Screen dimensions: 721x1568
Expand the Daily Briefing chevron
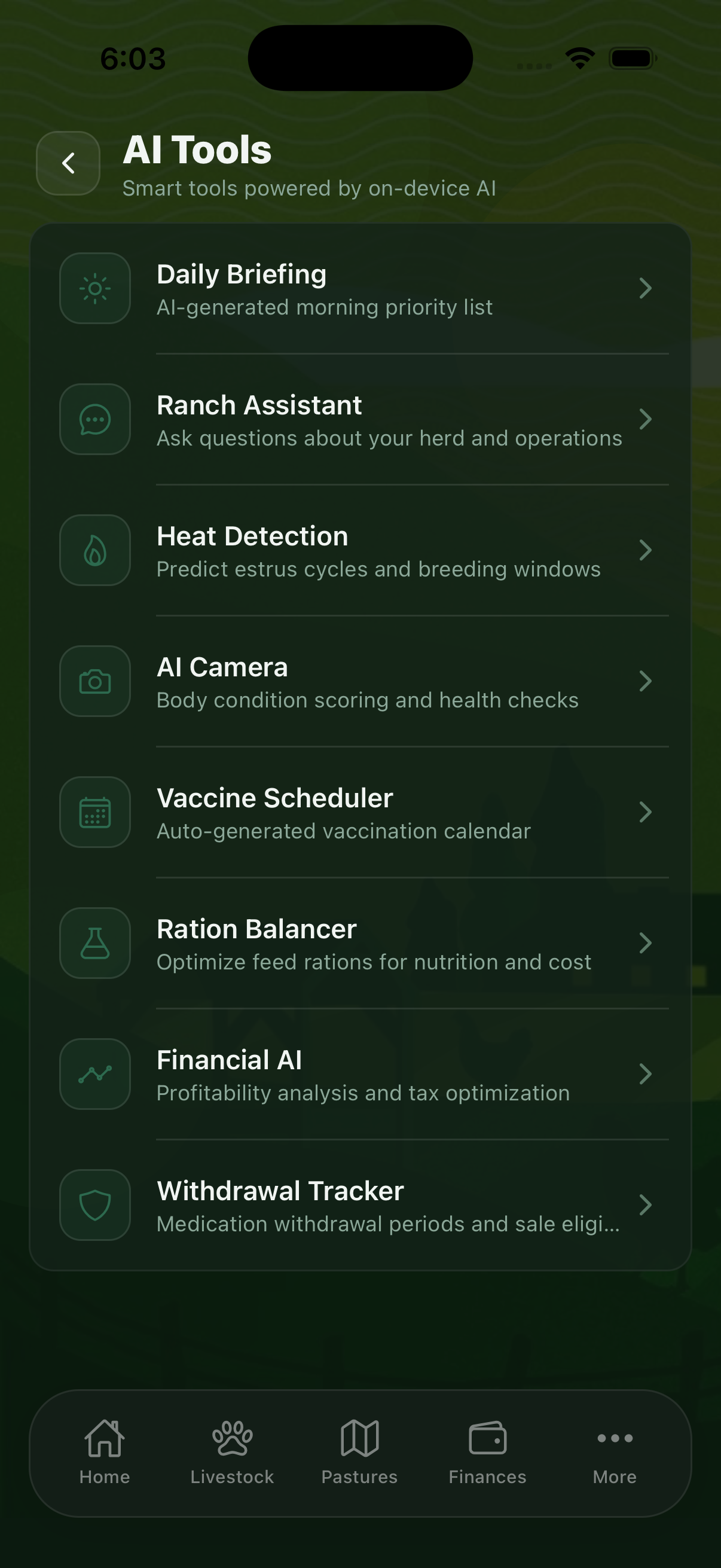click(646, 288)
